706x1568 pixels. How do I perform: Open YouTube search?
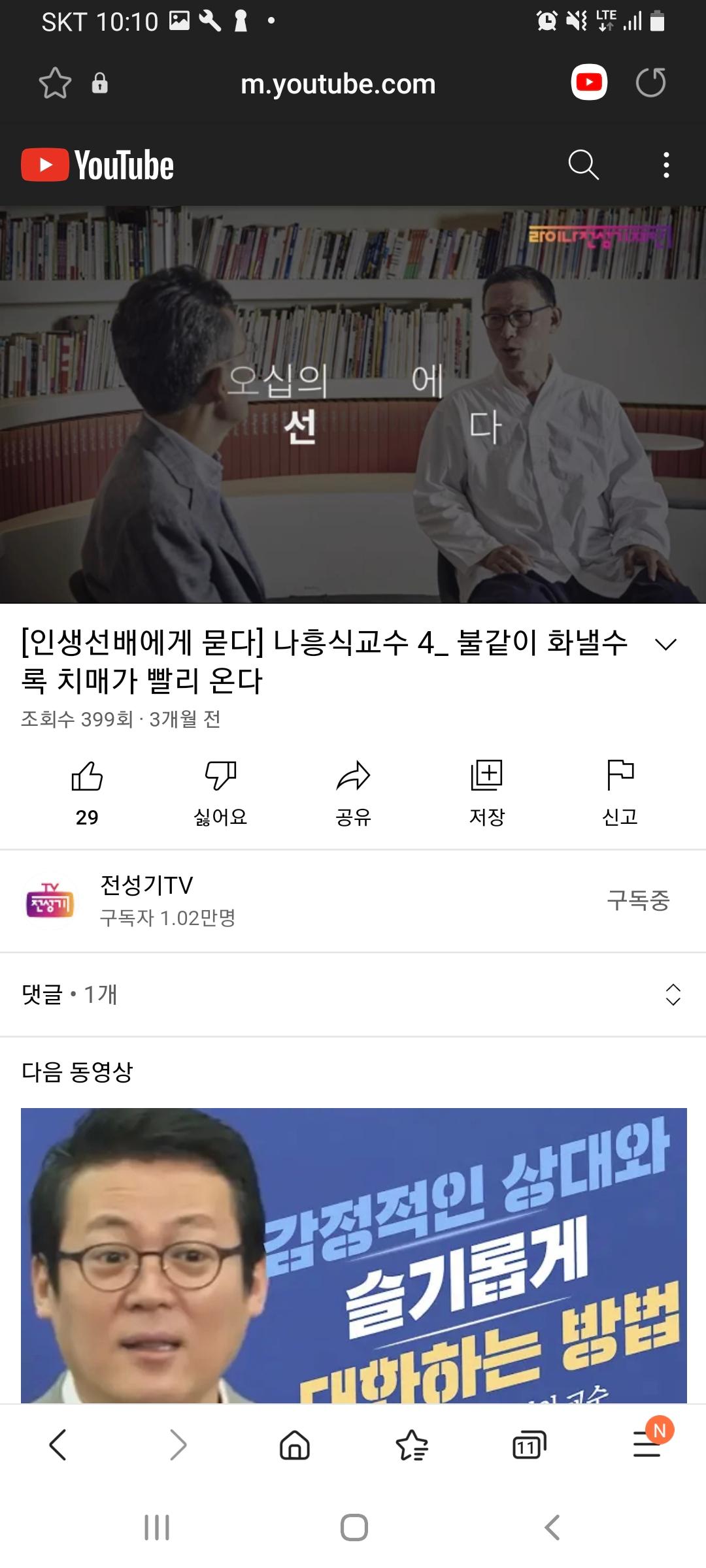583,165
